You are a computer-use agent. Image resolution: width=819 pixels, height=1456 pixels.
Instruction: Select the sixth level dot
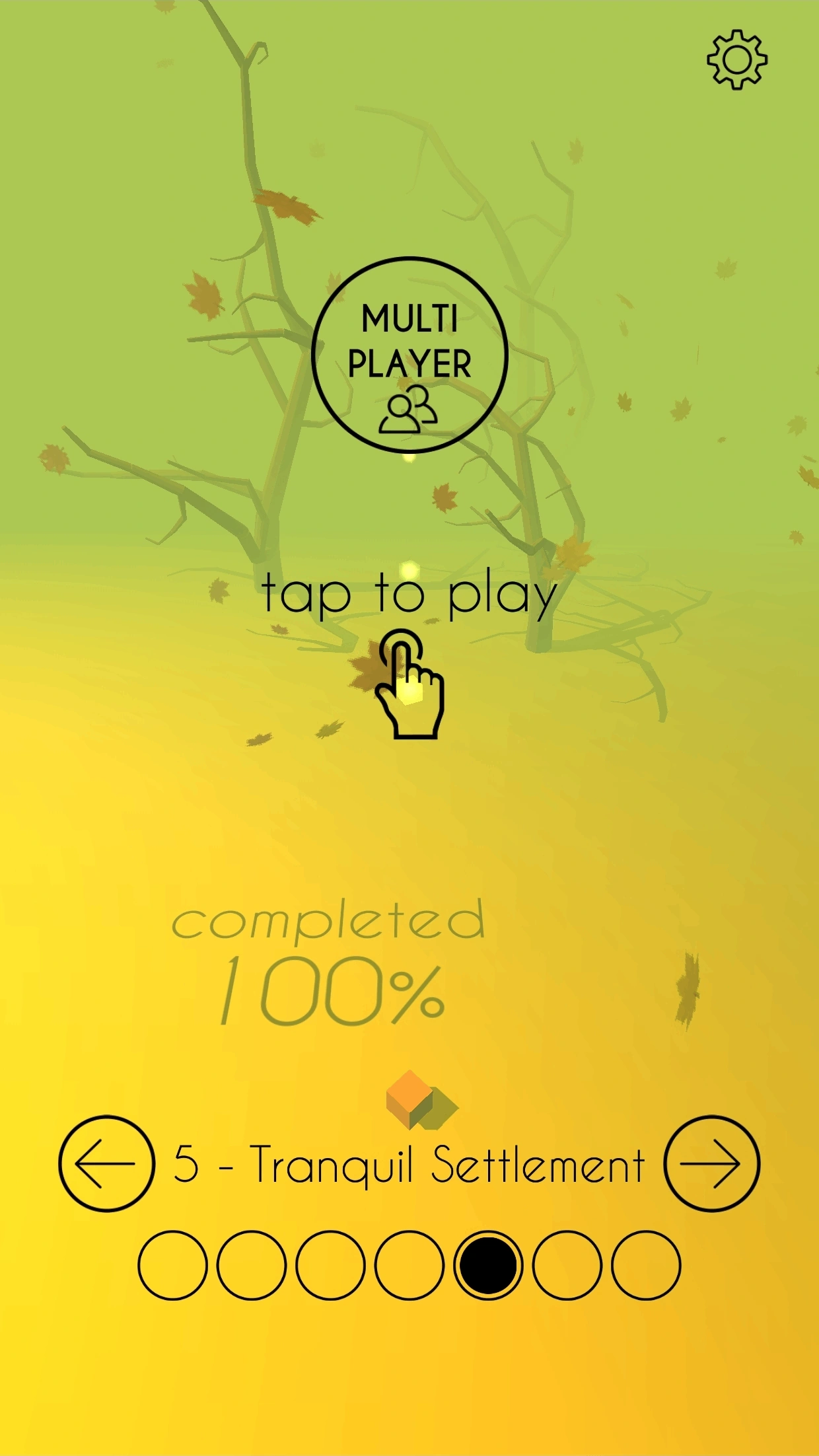[x=567, y=1265]
